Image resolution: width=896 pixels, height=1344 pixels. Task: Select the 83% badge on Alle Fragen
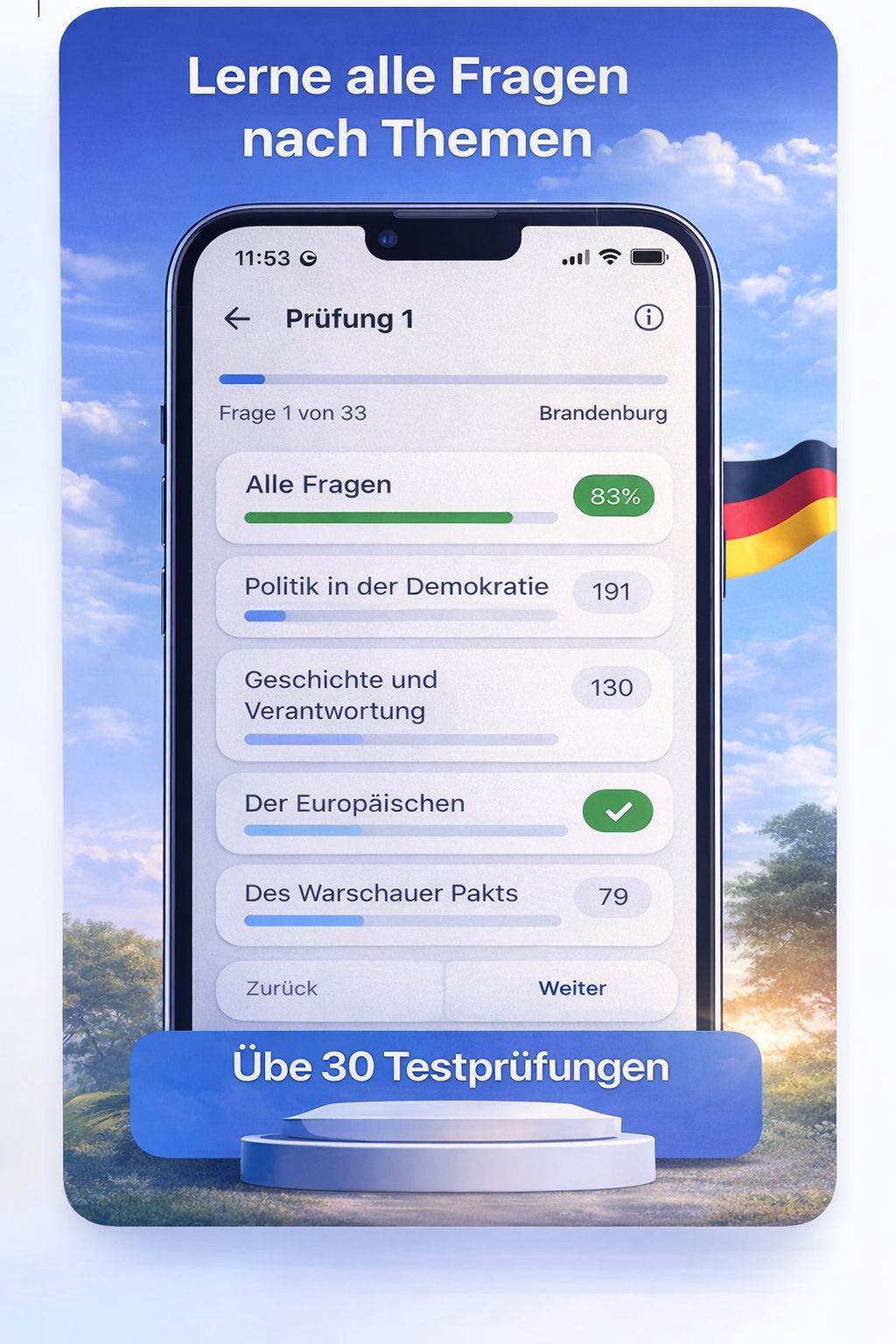tap(612, 496)
